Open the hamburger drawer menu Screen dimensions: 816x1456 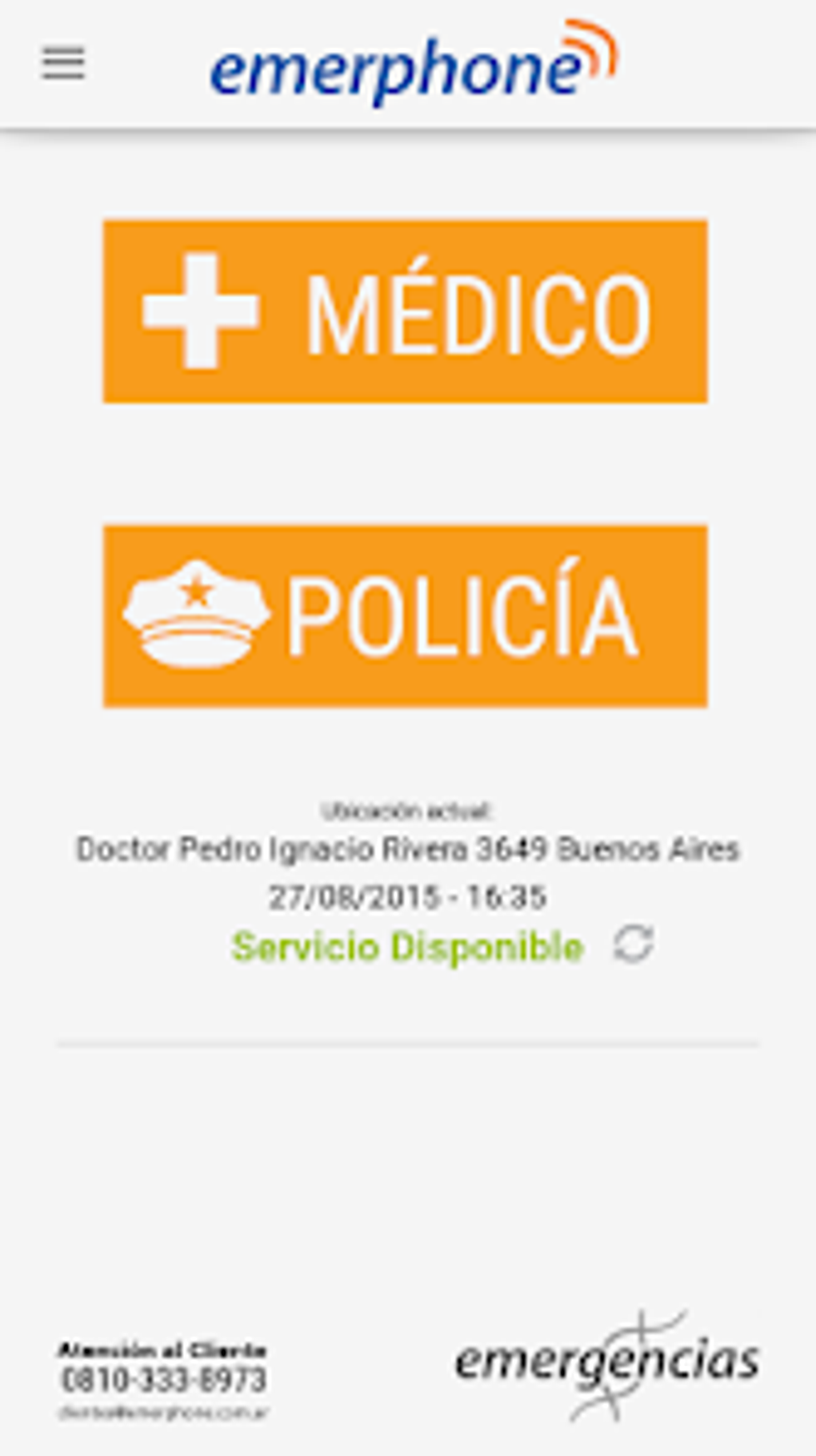(63, 63)
